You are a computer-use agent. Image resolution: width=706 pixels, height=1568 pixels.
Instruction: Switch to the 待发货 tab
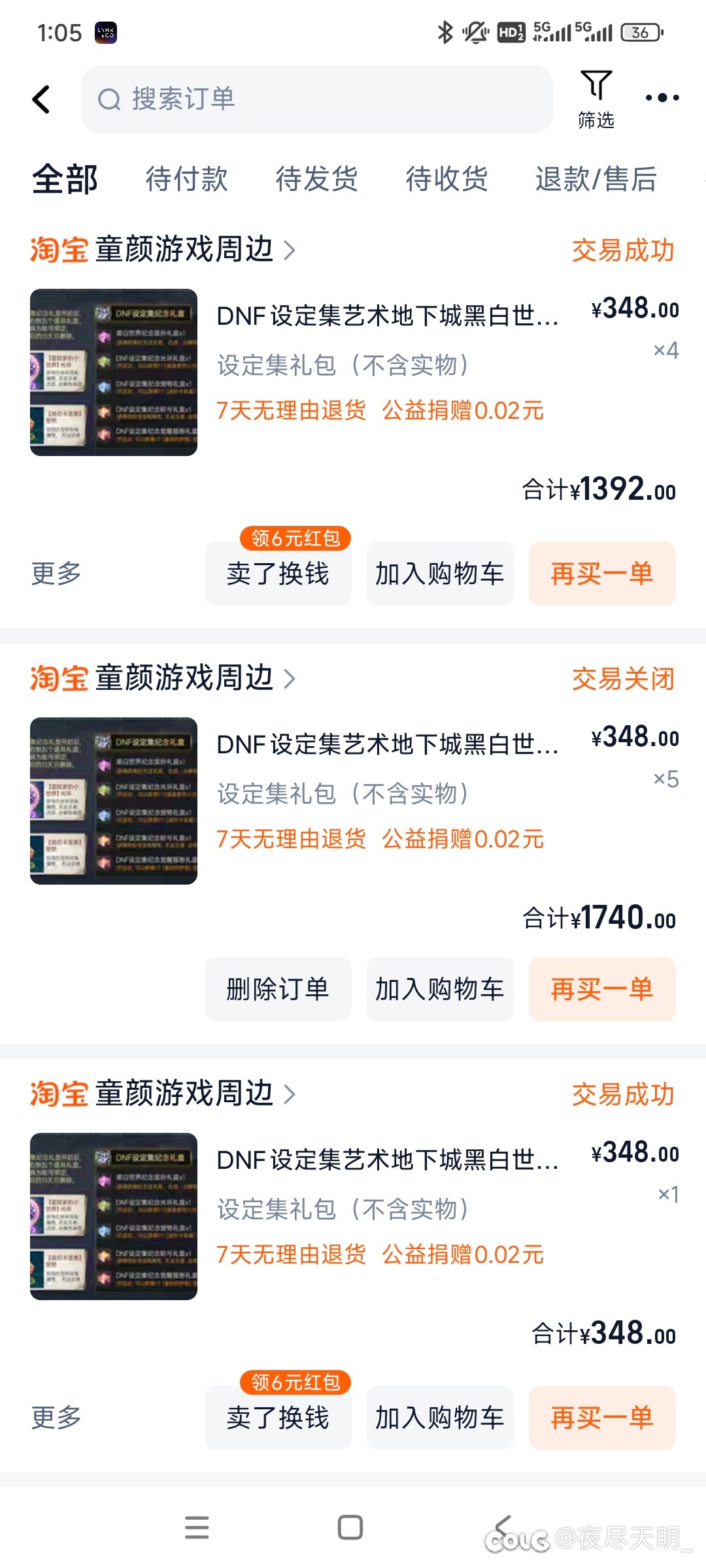click(x=316, y=179)
